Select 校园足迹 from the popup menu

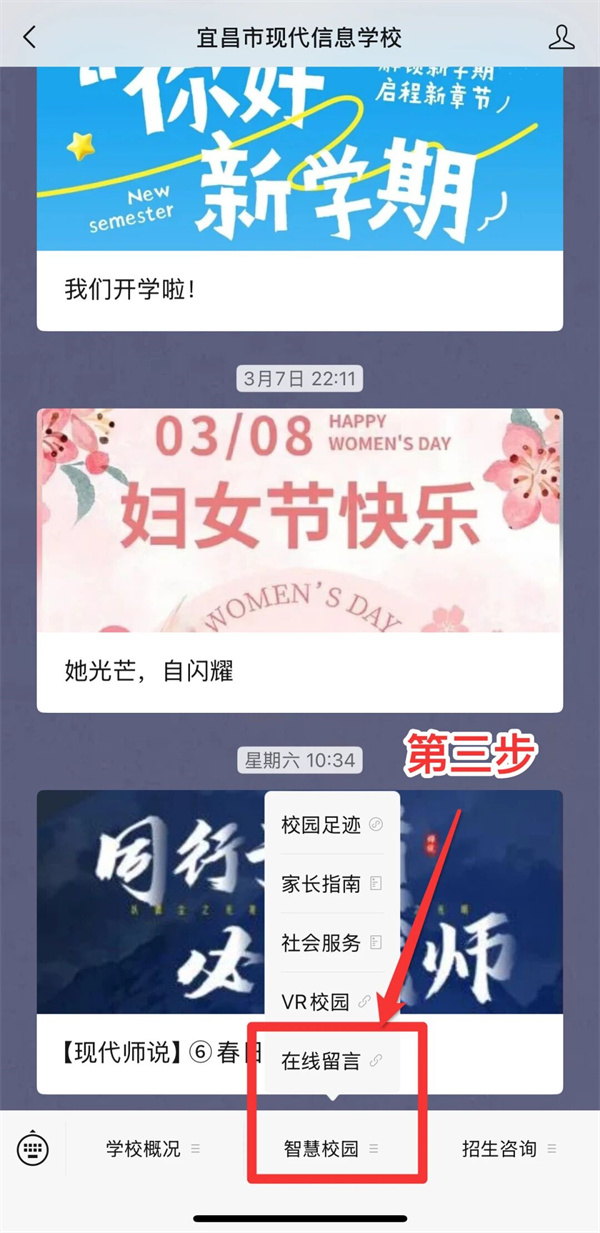(331, 824)
